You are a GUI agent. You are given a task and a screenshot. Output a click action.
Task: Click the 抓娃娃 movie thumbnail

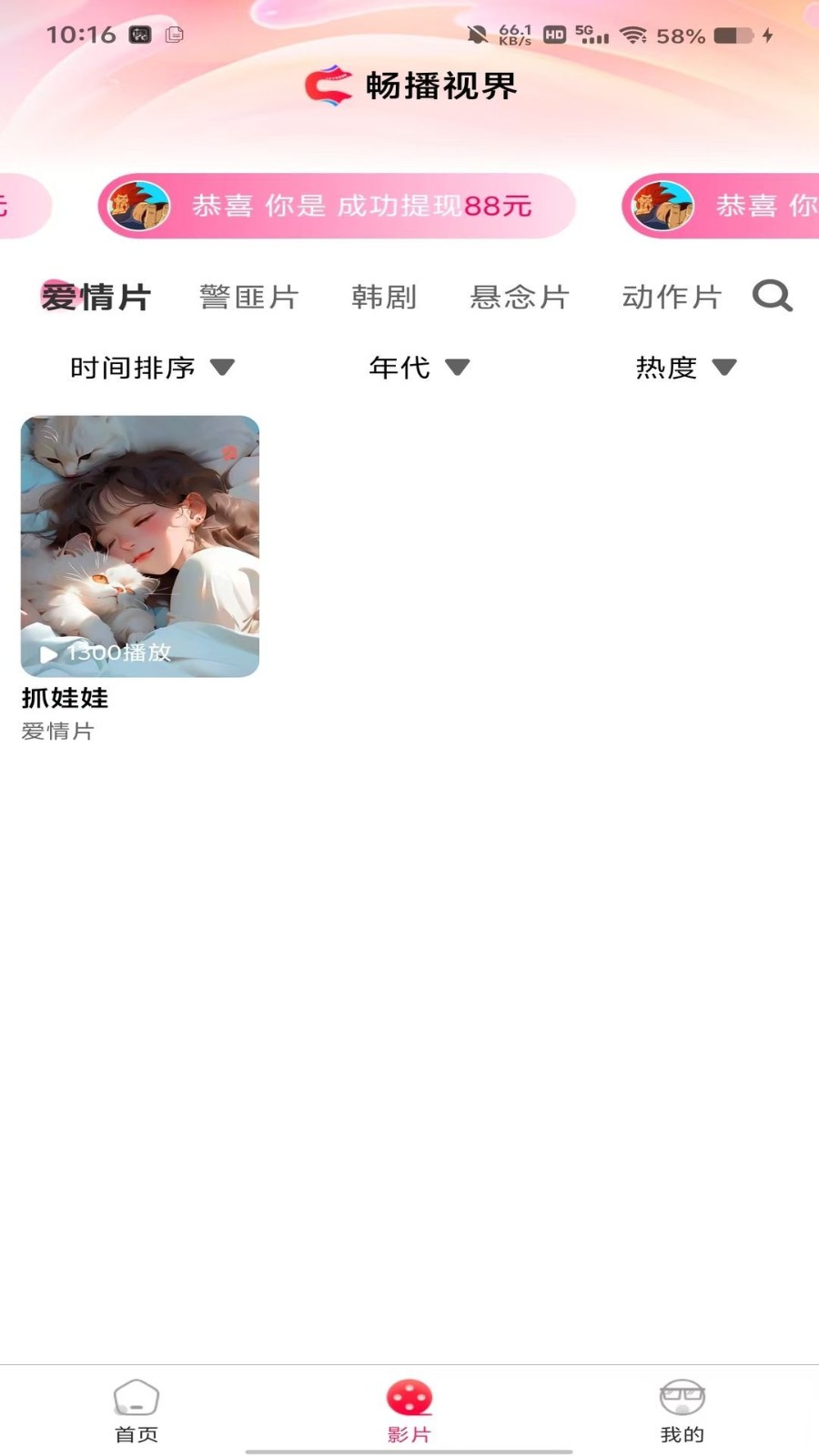tap(137, 546)
